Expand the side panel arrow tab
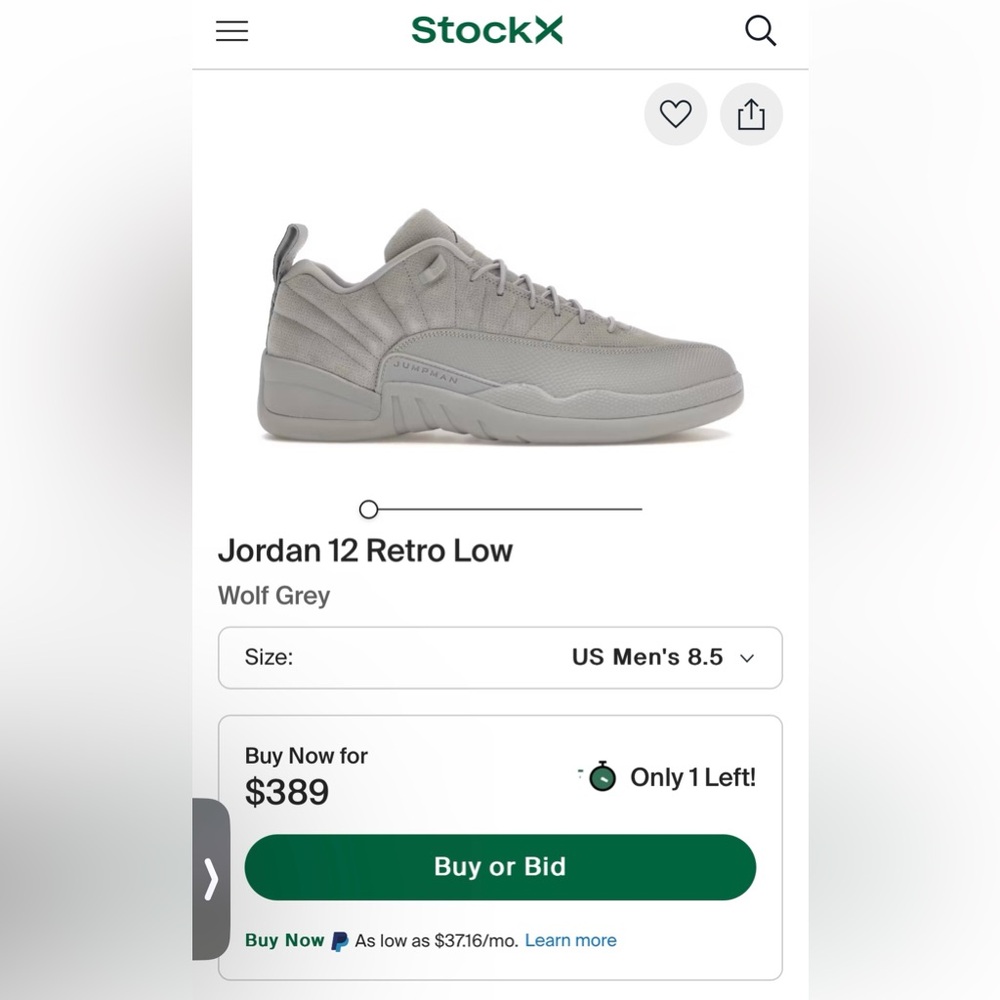This screenshot has width=1000, height=1000. pos(211,879)
